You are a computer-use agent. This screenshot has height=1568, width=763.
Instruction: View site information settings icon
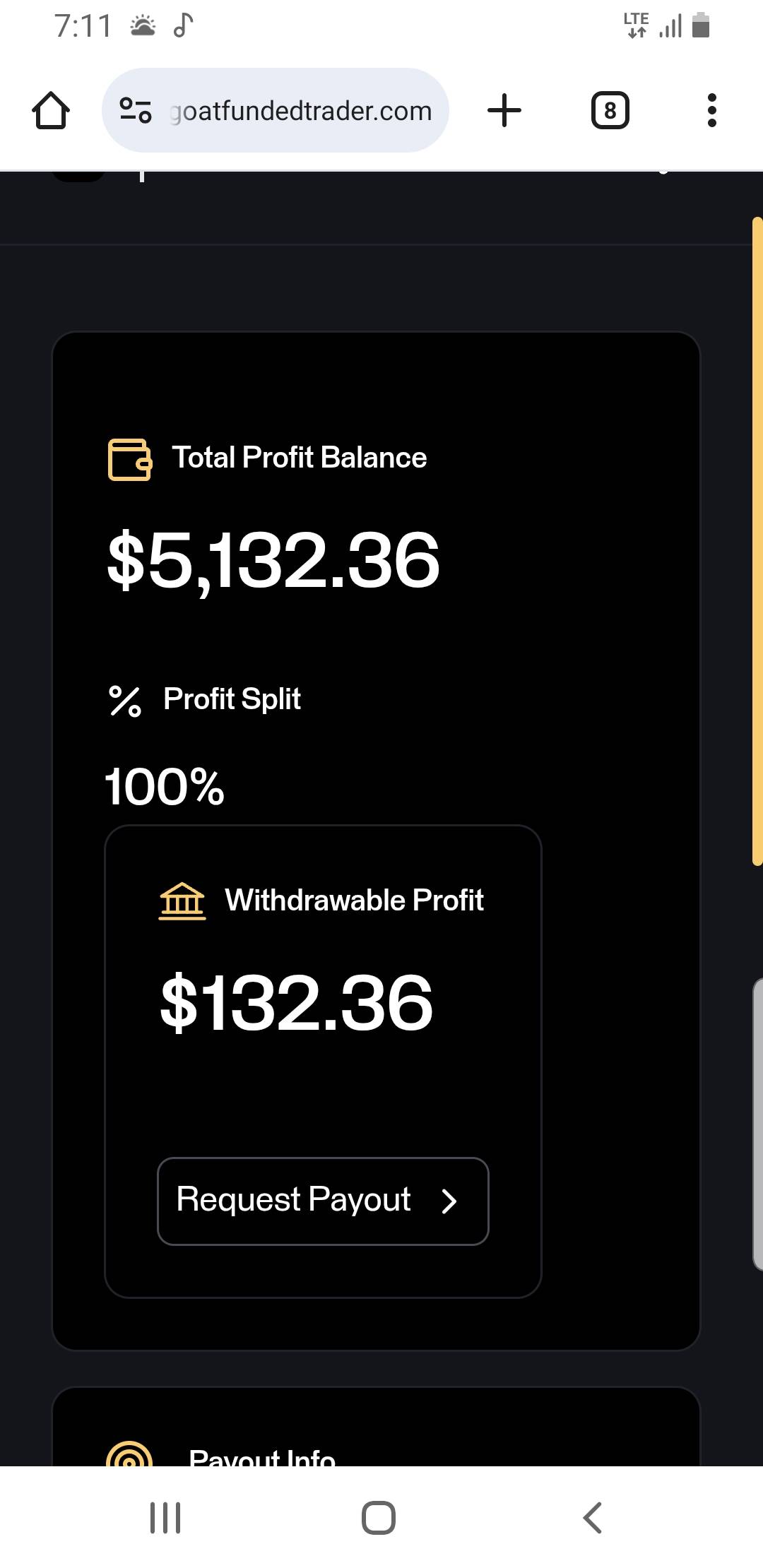(x=136, y=110)
